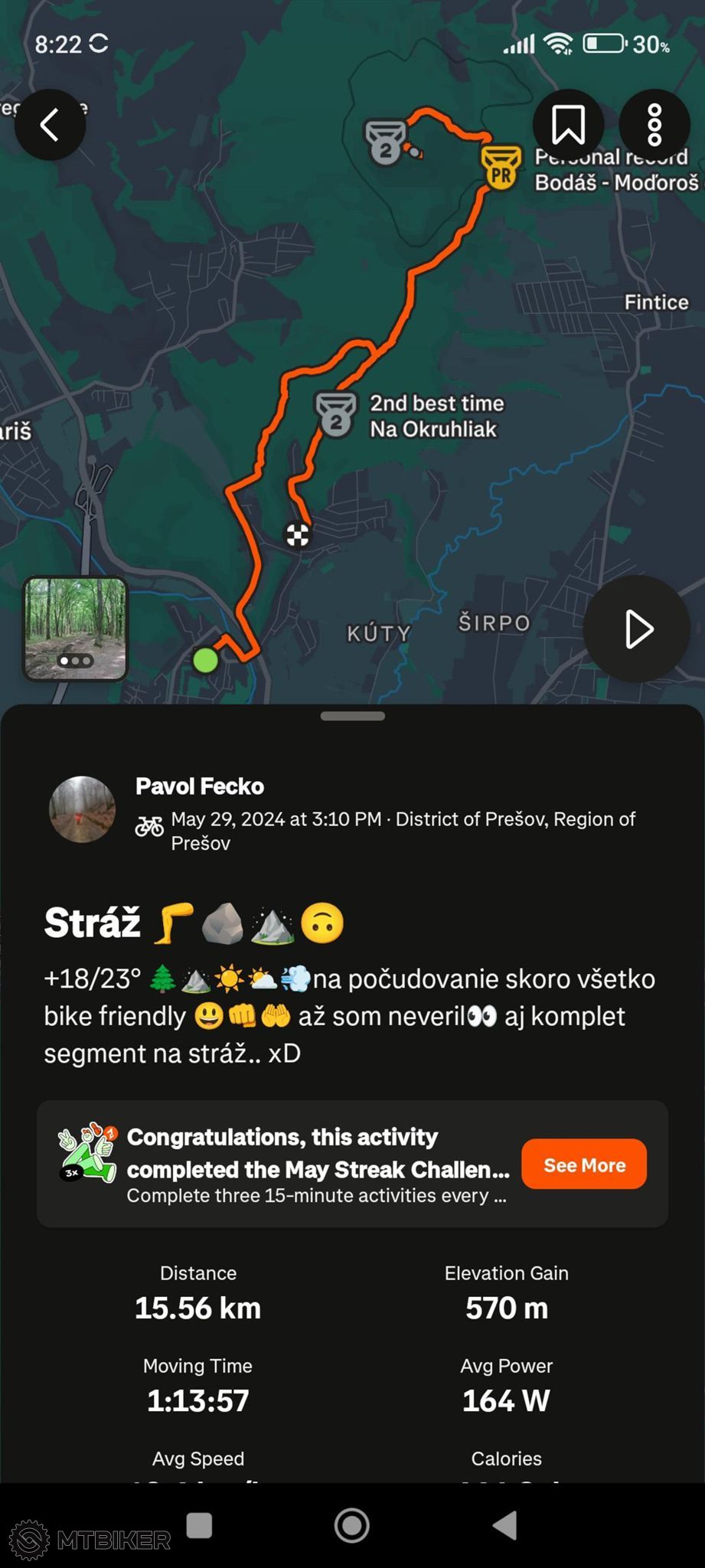This screenshot has height=1568, width=705.
Task: Play the route flyover animation
Action: tap(637, 629)
